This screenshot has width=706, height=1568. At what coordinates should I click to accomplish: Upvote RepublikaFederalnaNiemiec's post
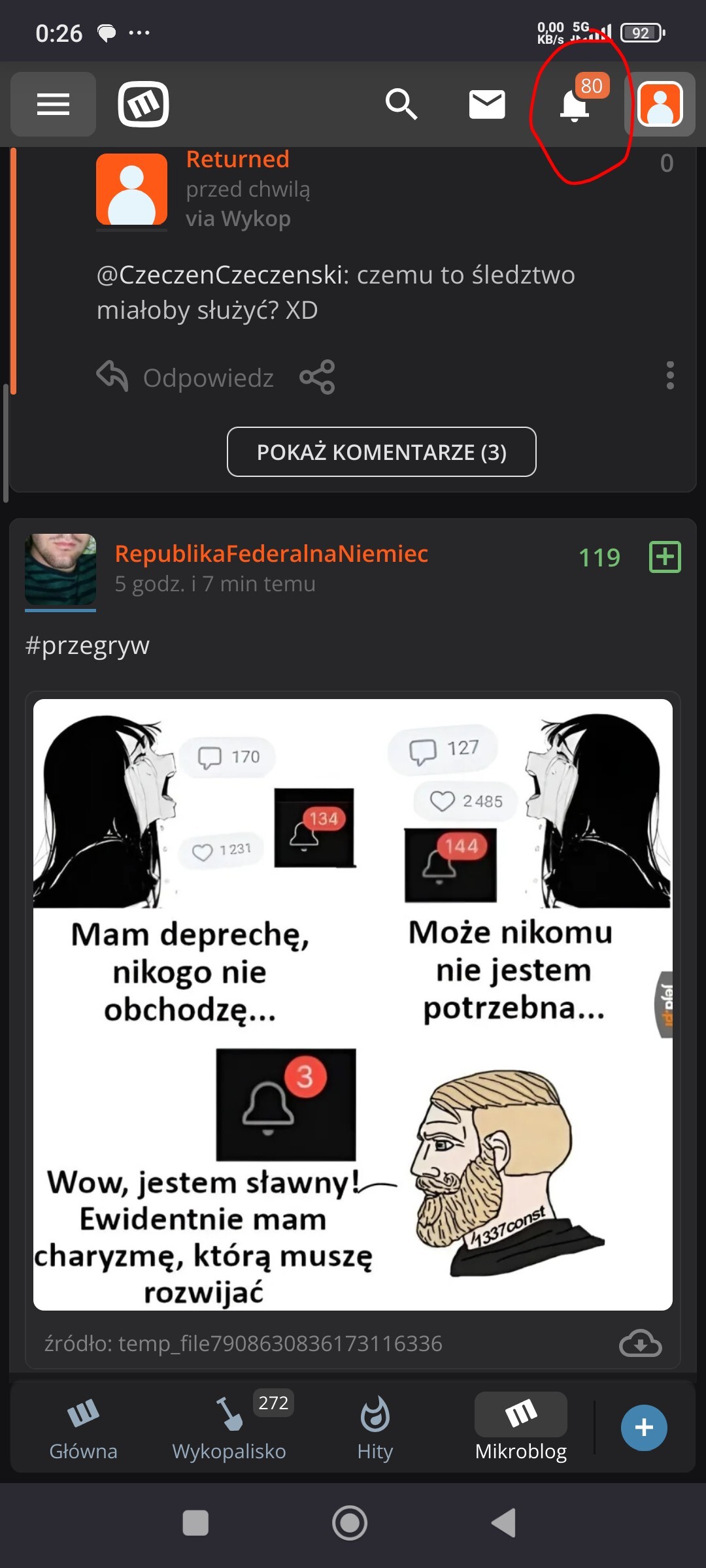pyautogui.click(x=665, y=557)
